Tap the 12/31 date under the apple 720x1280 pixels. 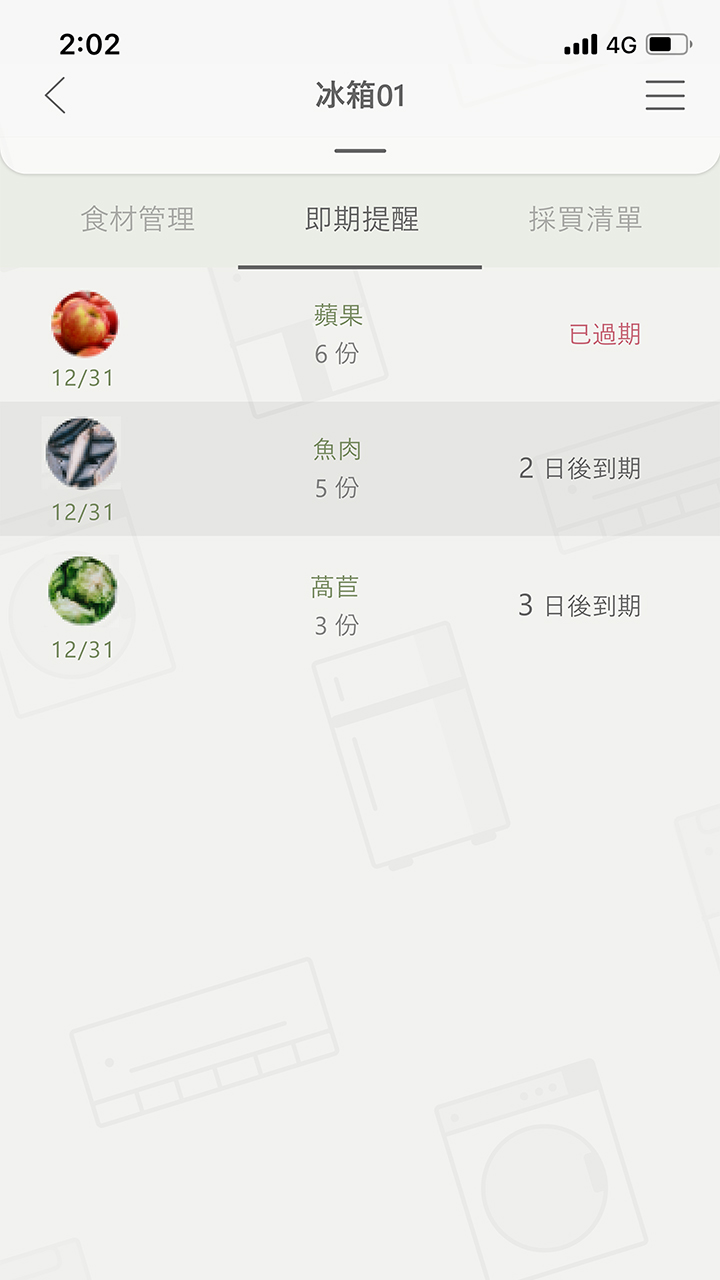(x=82, y=378)
